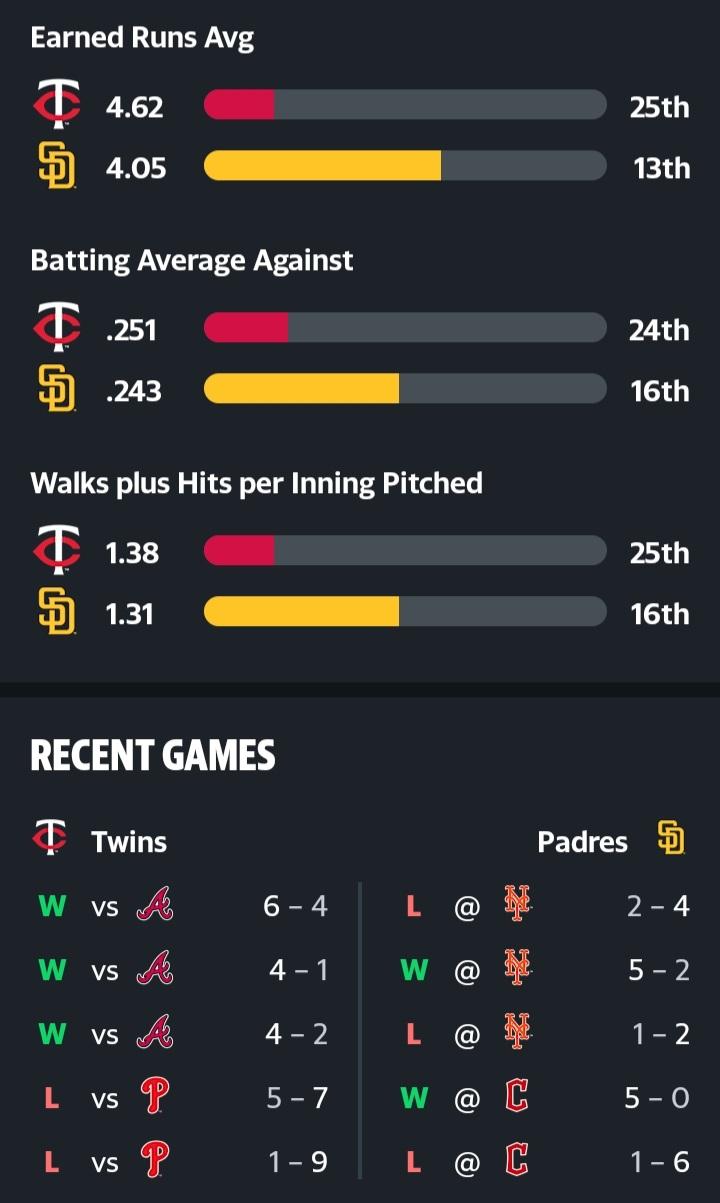Open the Twins 4 – 1 win vs Braves
This screenshot has height=1203, width=720.
tap(180, 970)
